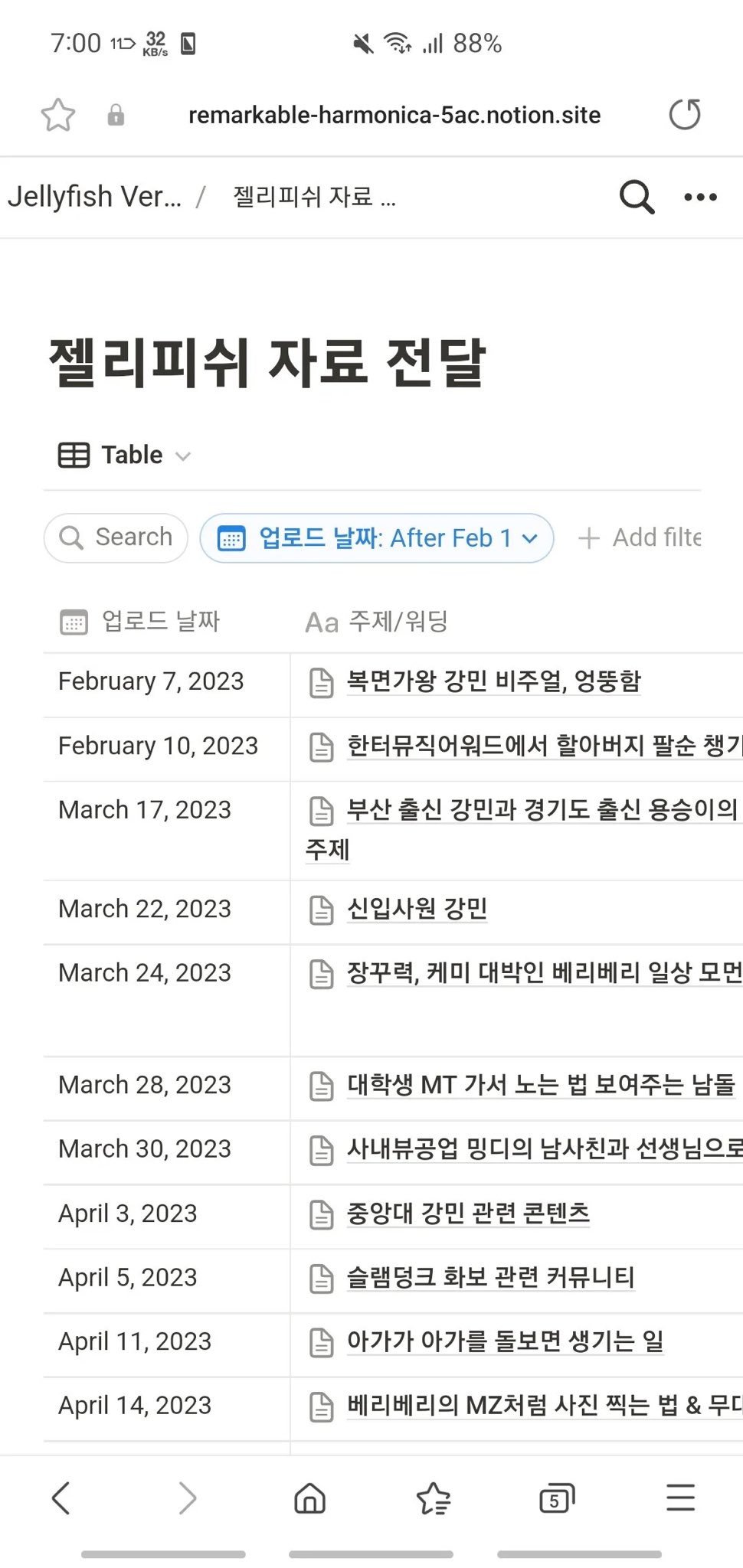Screen dimensions: 743x1568
Task: Expand the Table view dropdown
Action: point(125,455)
